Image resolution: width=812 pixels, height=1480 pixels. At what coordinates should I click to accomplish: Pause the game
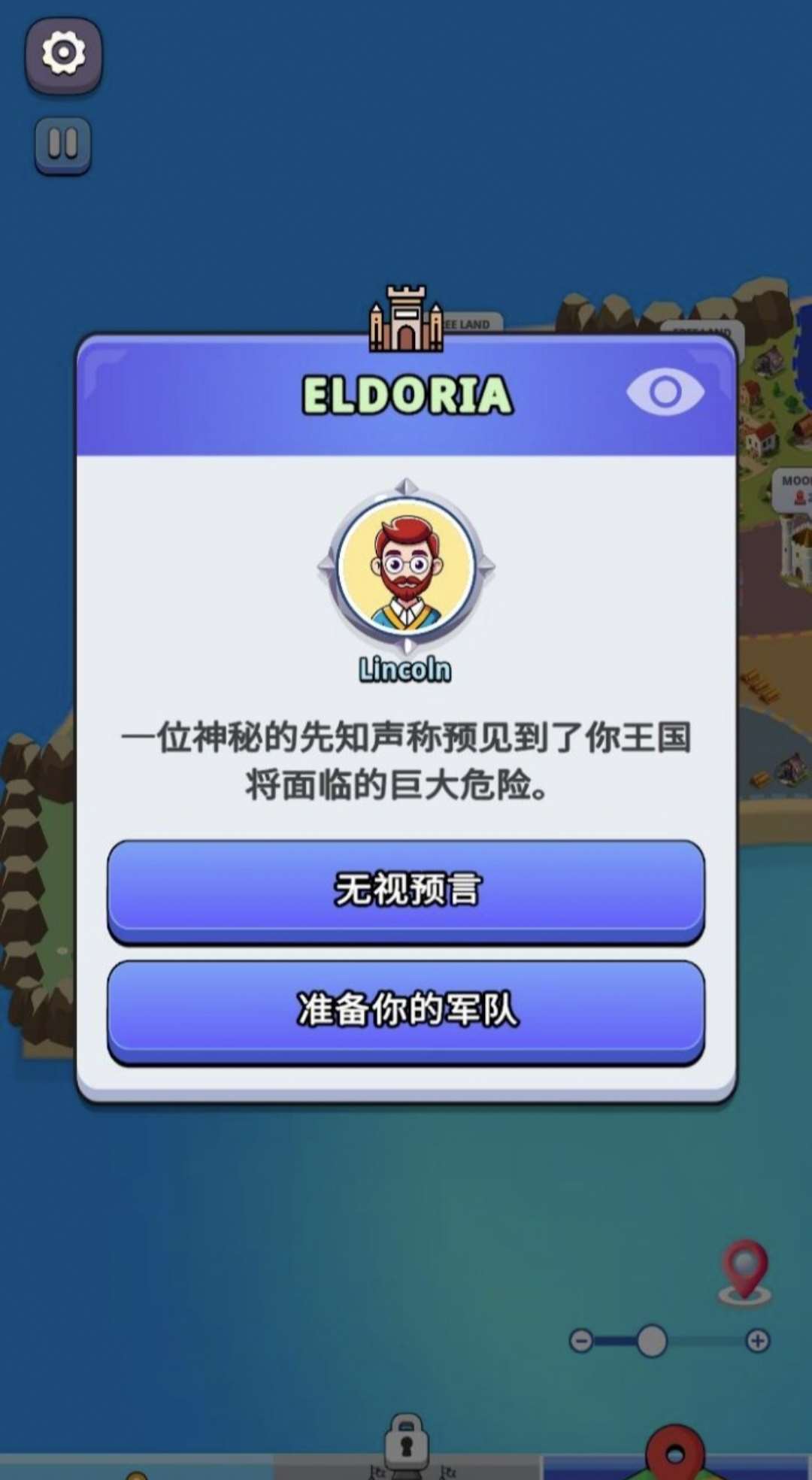coord(63,144)
